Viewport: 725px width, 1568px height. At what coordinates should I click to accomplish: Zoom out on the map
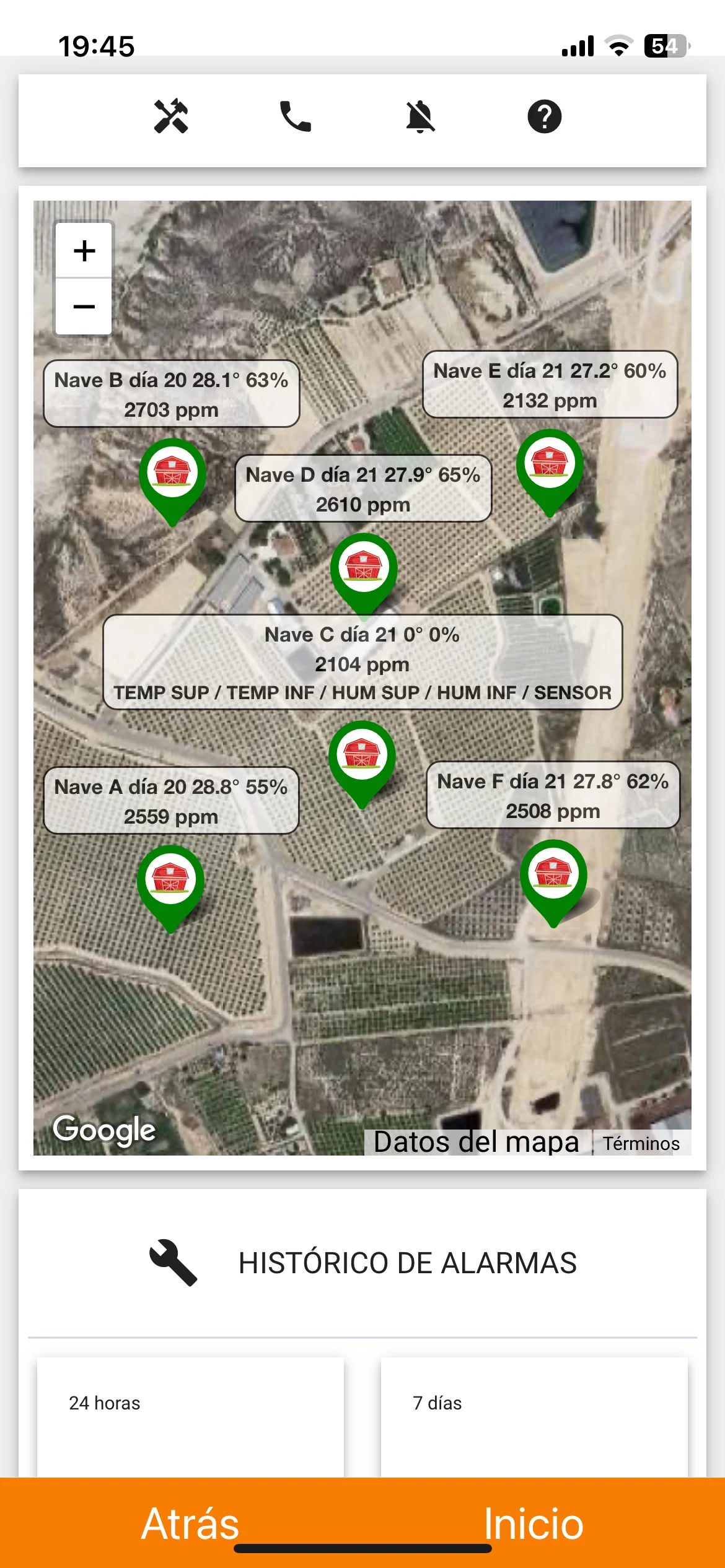(x=84, y=307)
